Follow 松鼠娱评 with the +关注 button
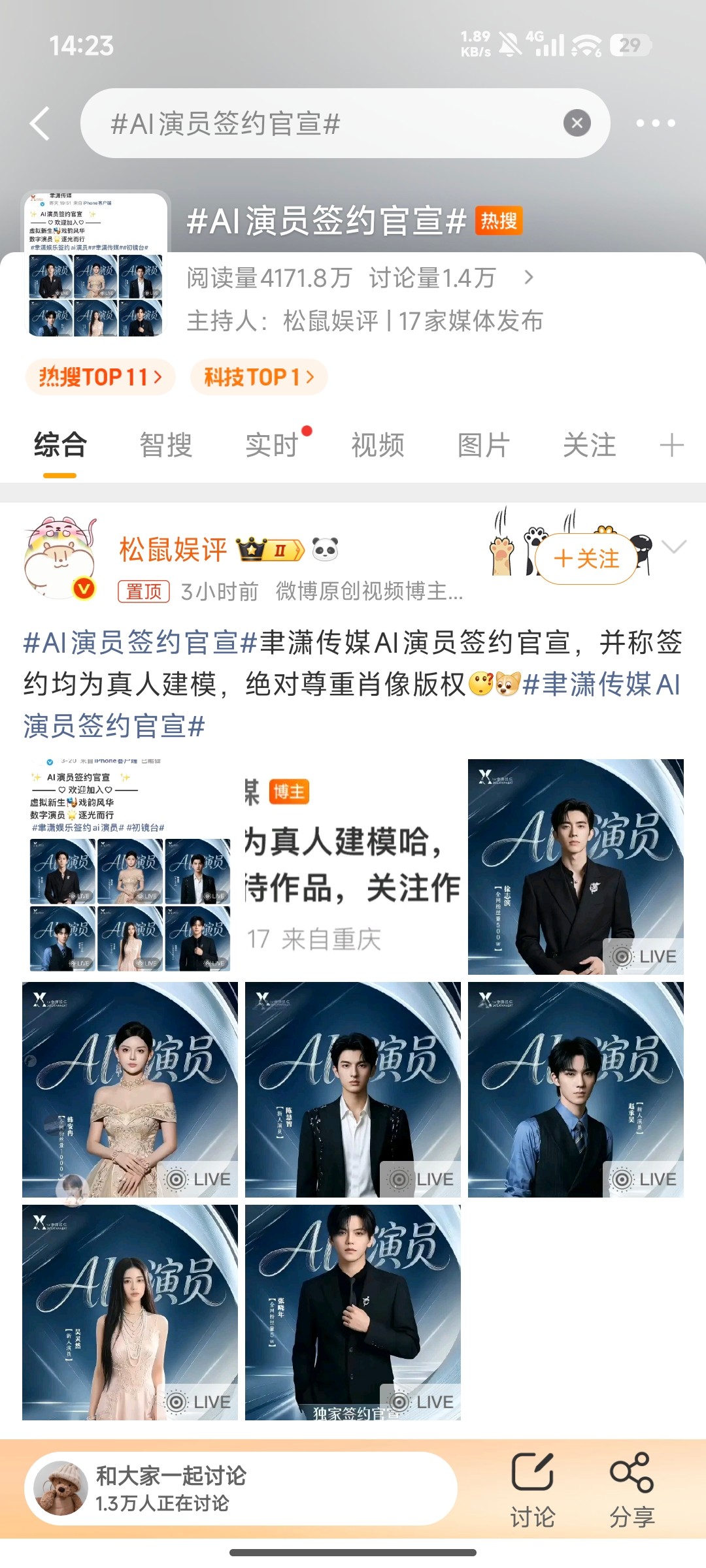706x1568 pixels. (x=586, y=559)
